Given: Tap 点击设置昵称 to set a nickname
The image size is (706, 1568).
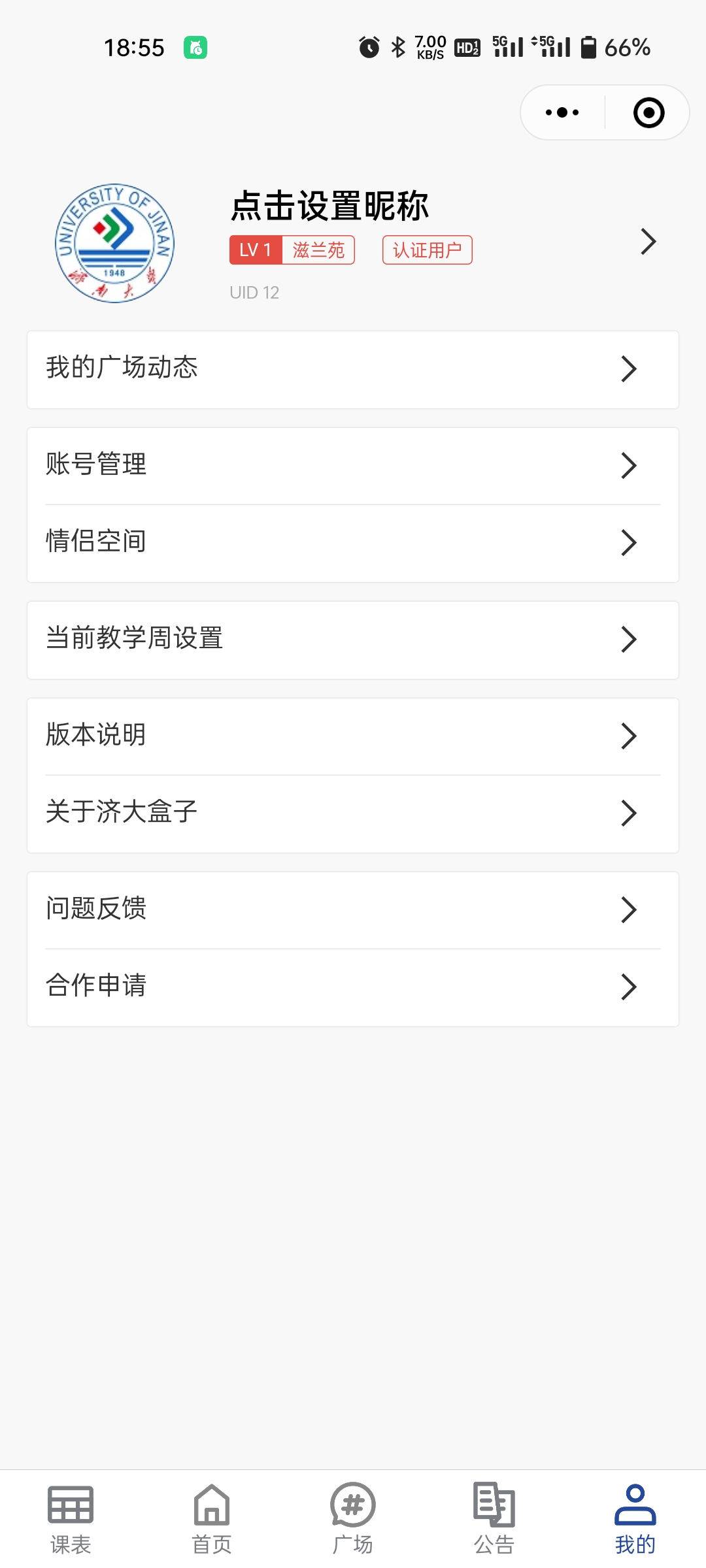Looking at the screenshot, I should pyautogui.click(x=329, y=206).
